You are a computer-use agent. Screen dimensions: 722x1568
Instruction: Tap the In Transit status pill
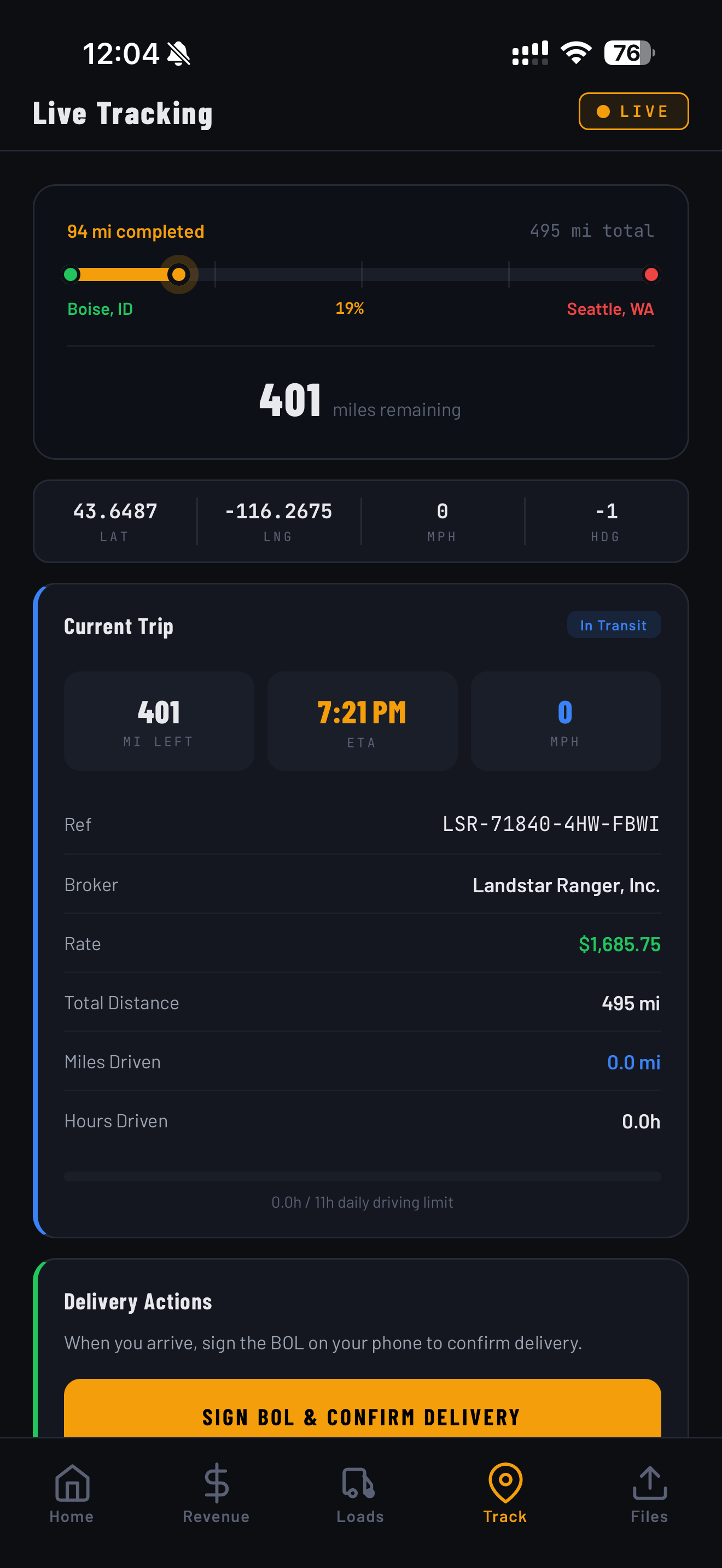click(x=614, y=624)
